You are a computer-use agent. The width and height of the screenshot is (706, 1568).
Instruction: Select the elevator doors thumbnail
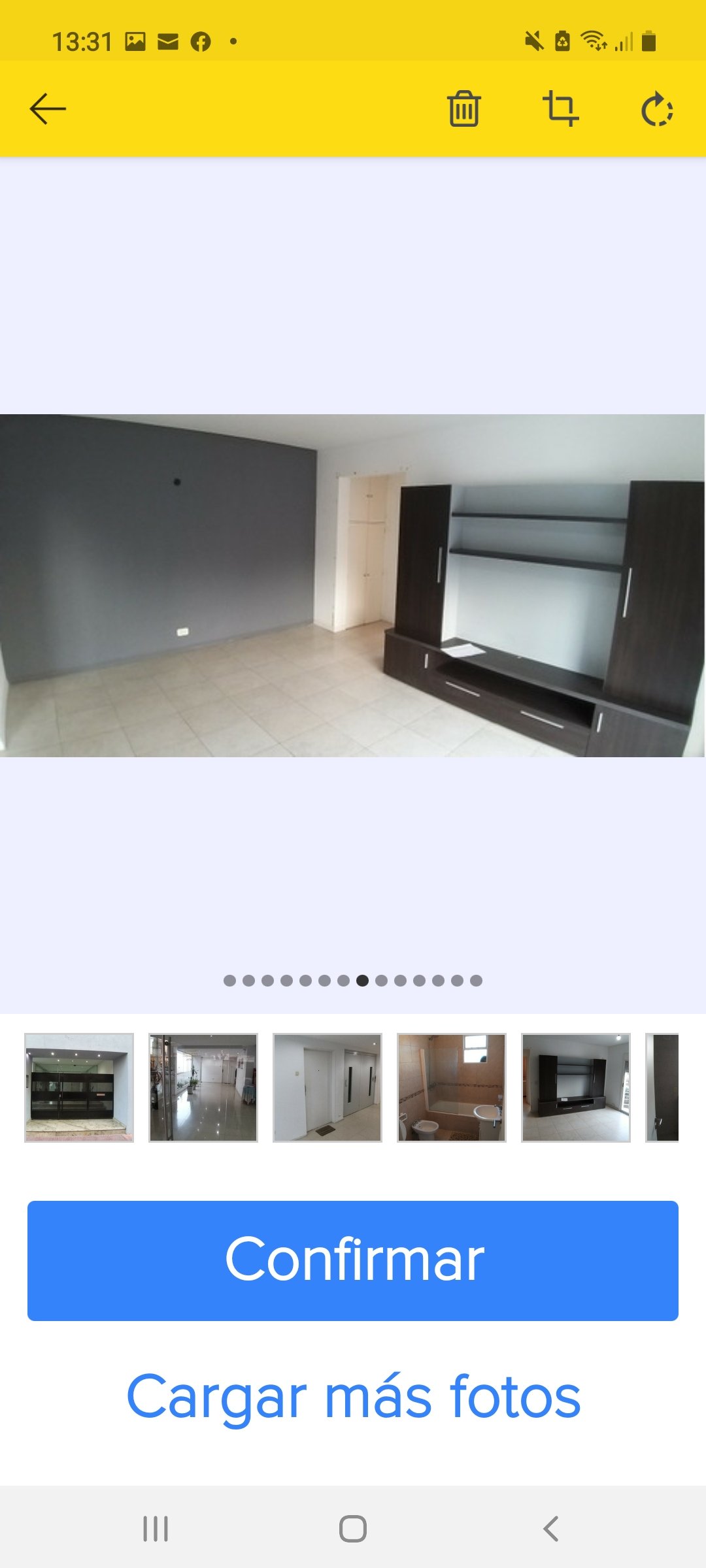[x=328, y=1087]
